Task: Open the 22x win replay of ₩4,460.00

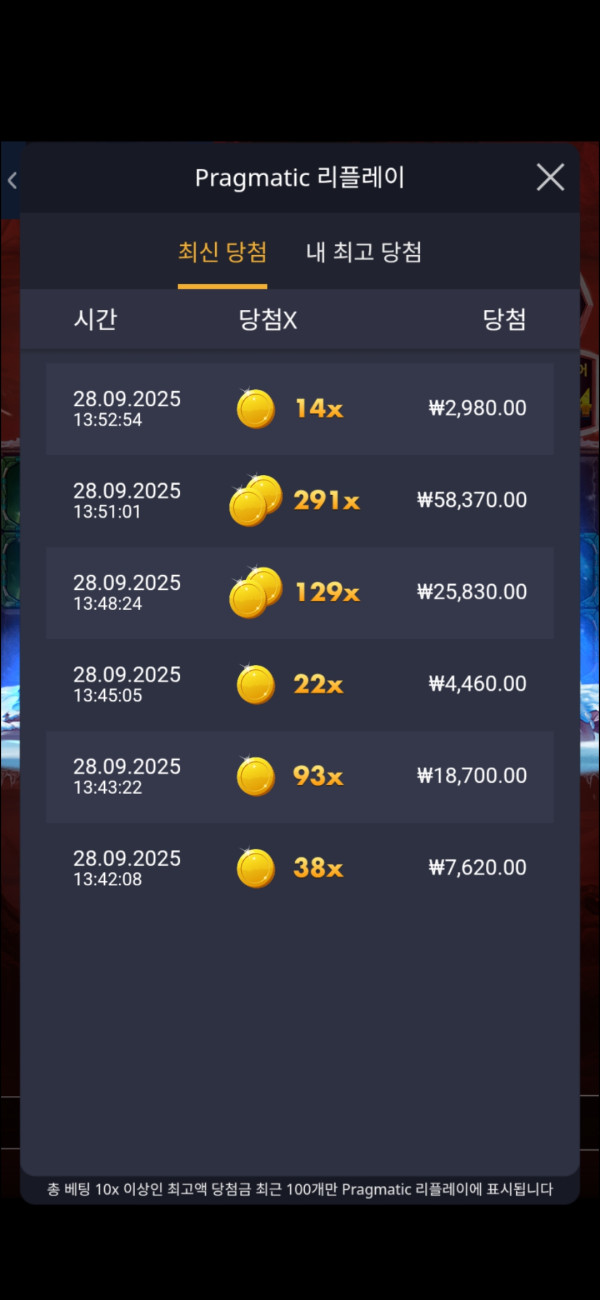Action: tap(300, 685)
